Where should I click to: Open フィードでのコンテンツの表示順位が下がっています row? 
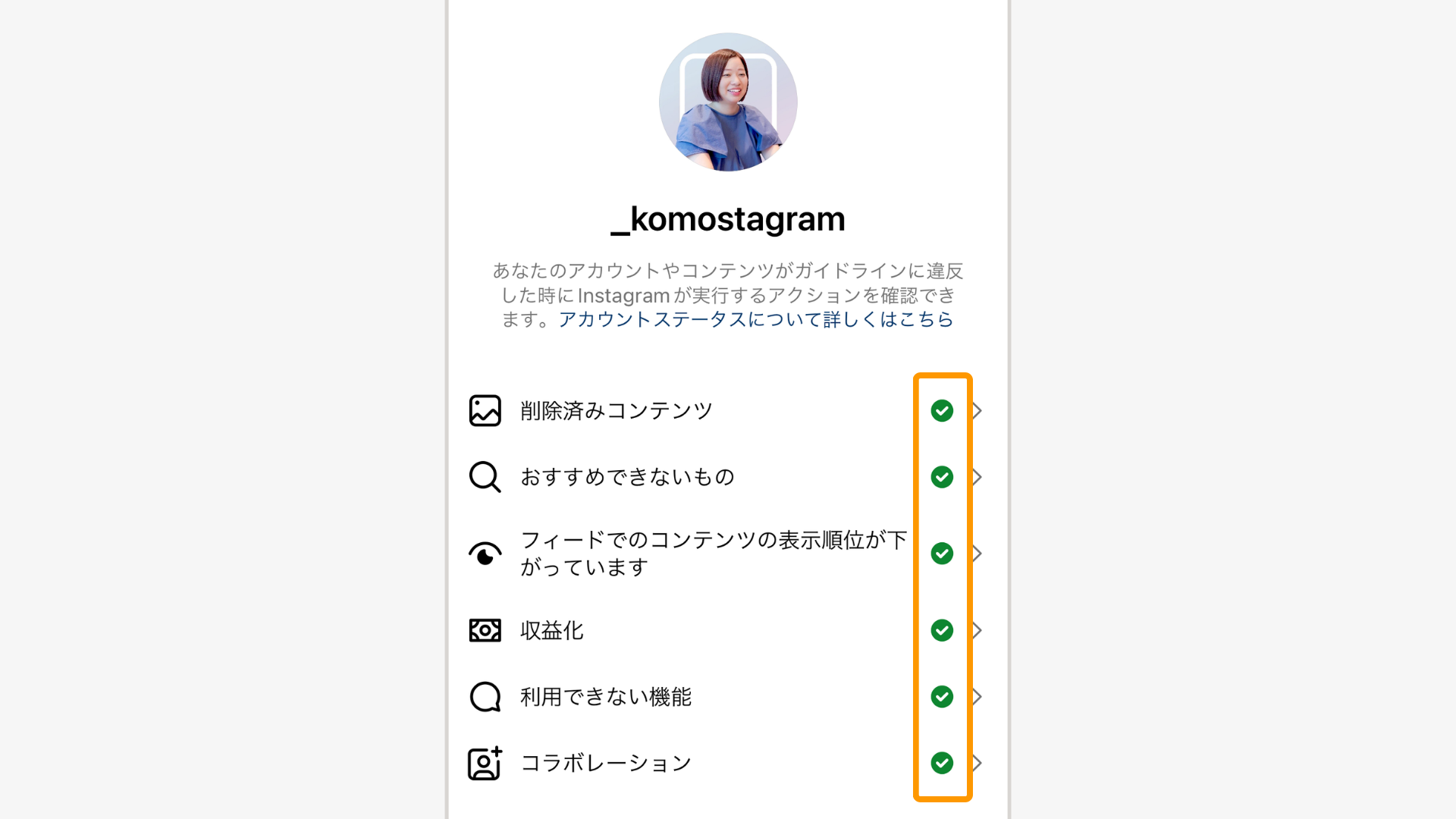(x=713, y=554)
